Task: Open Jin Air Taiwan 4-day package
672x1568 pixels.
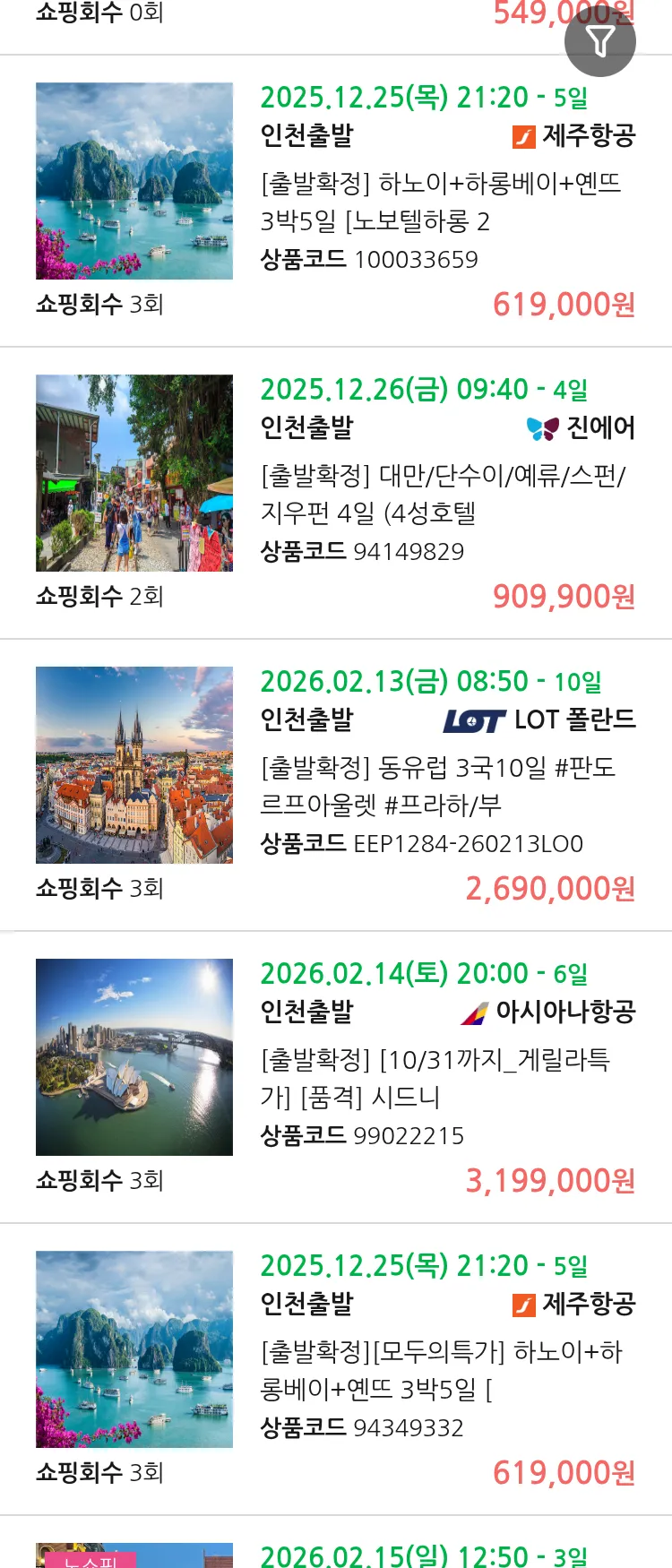Action: point(443,495)
